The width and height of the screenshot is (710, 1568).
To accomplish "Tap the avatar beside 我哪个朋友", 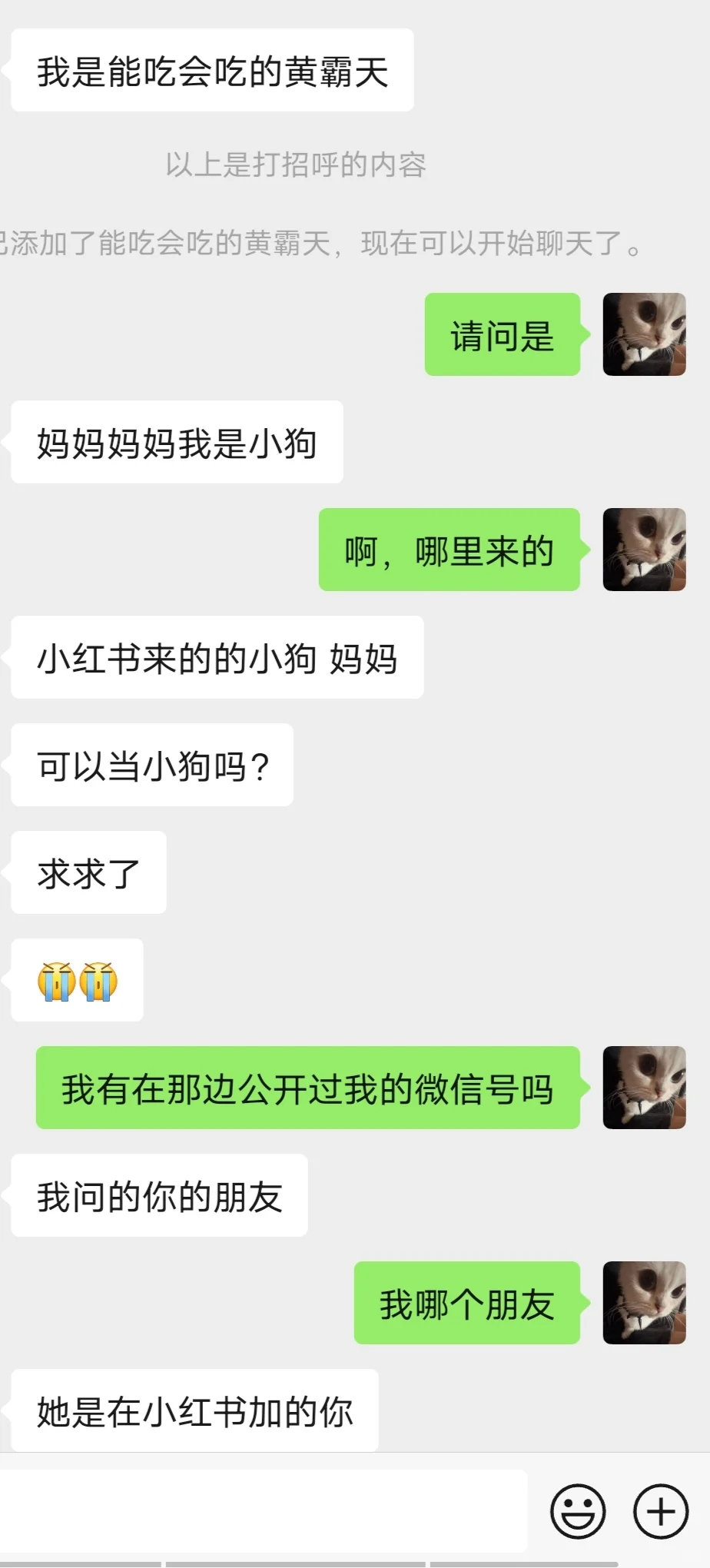I will [x=644, y=1303].
